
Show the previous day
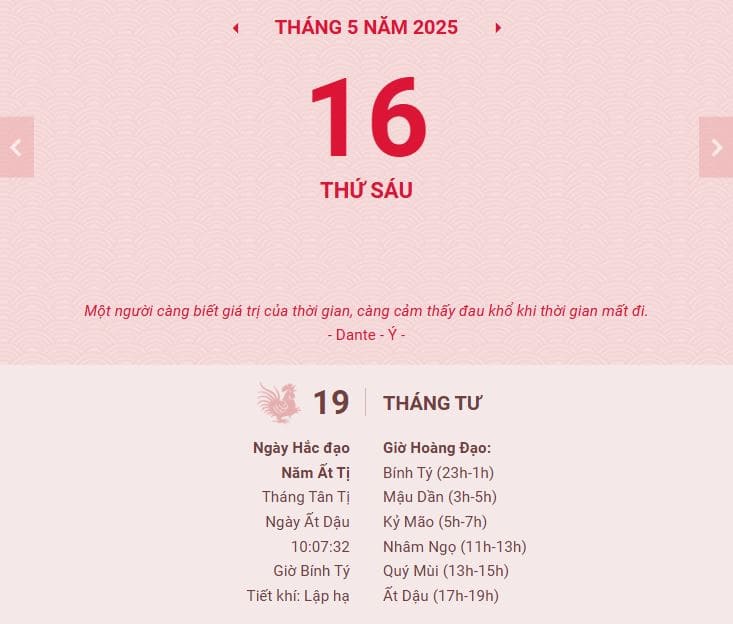[x=16, y=147]
